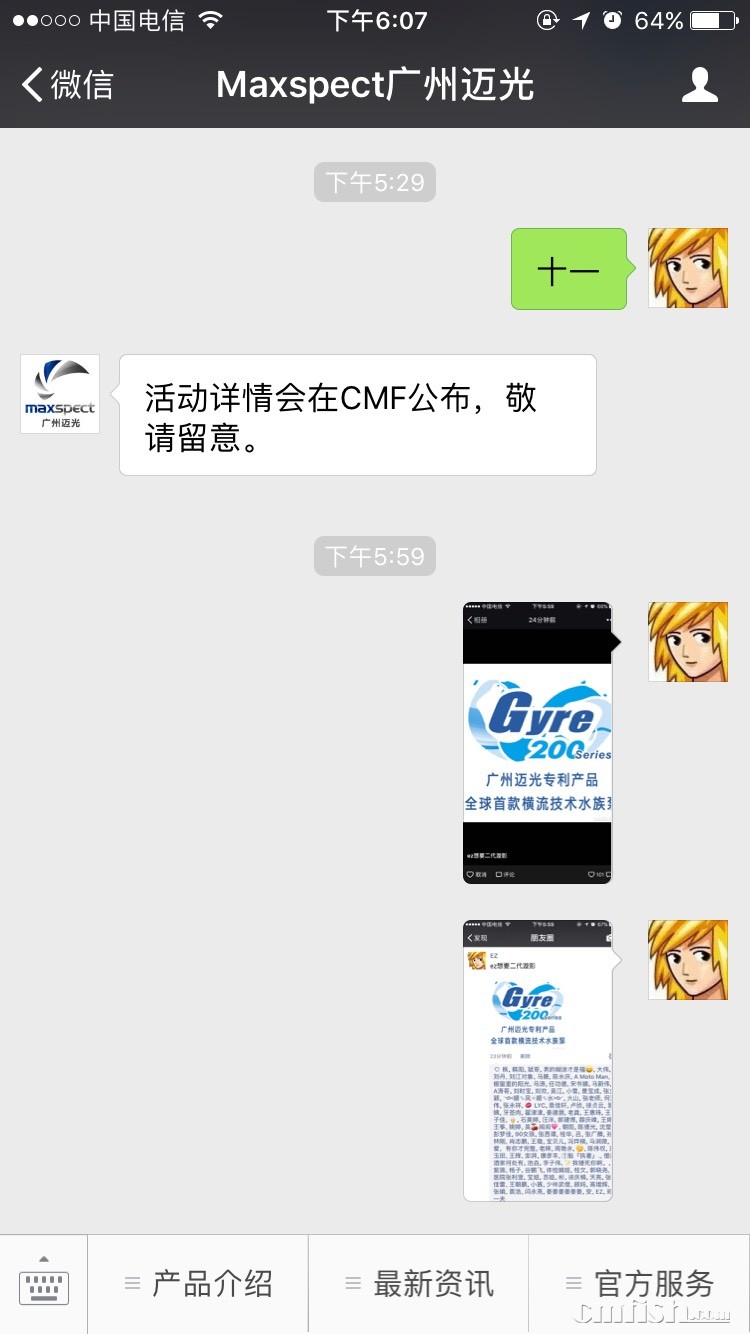Open the 产品介绍 menu
750x1334 pixels.
[198, 1284]
